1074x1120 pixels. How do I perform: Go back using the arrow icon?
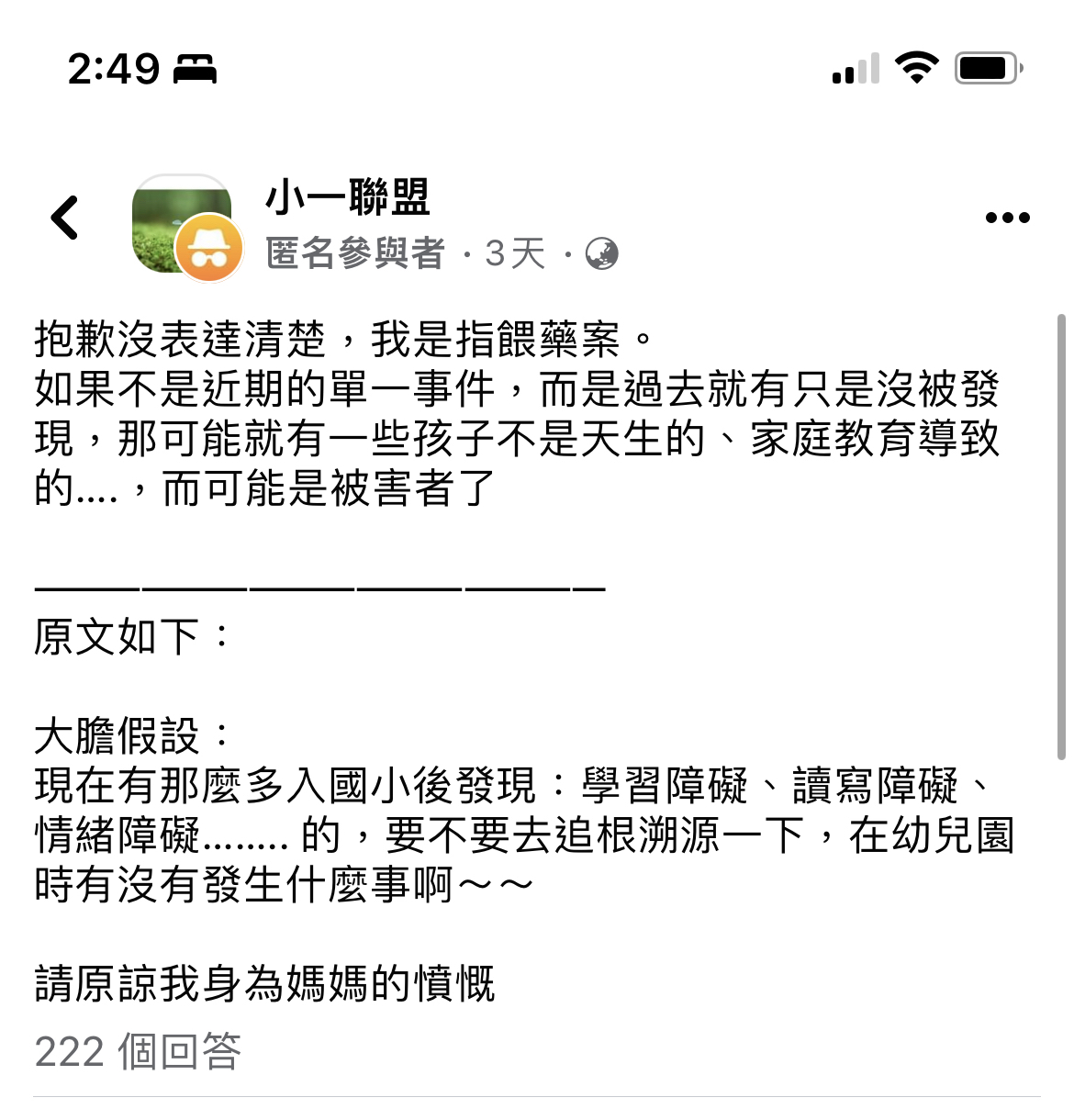pyautogui.click(x=65, y=218)
